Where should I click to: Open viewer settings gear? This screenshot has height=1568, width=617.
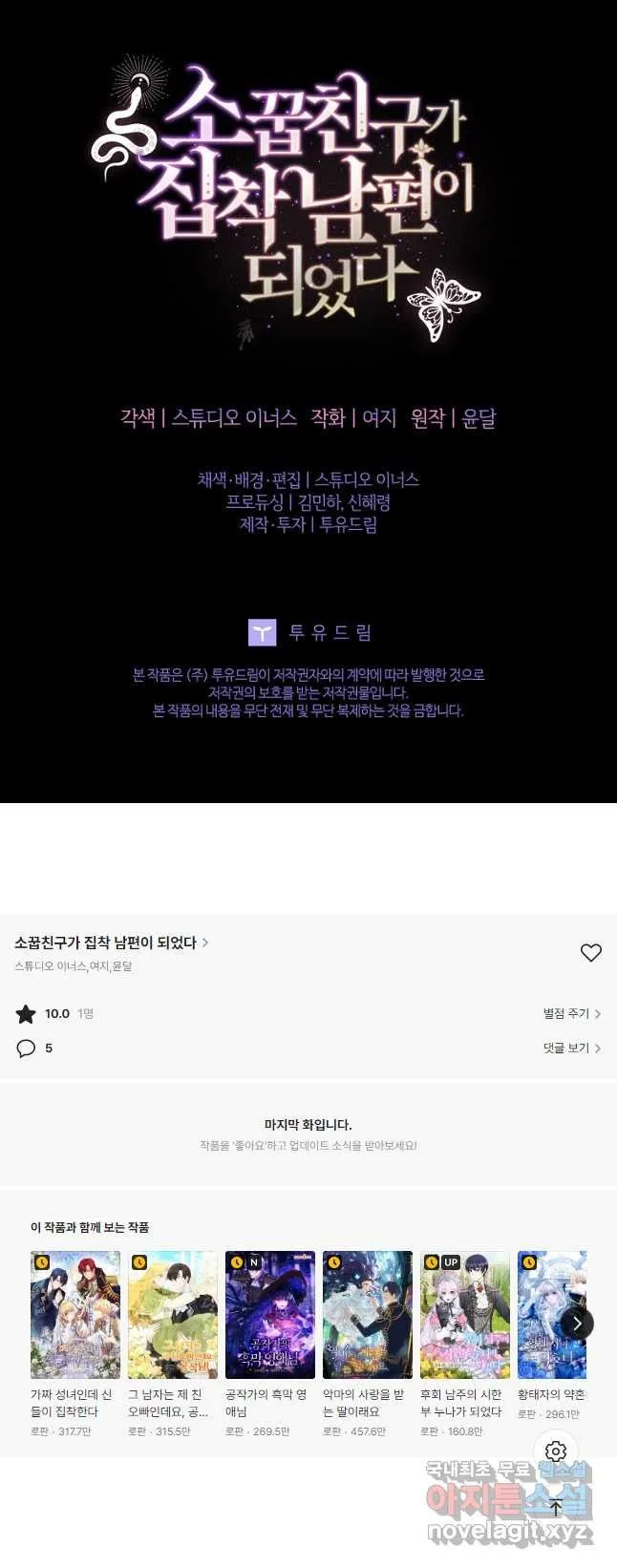point(556,1451)
